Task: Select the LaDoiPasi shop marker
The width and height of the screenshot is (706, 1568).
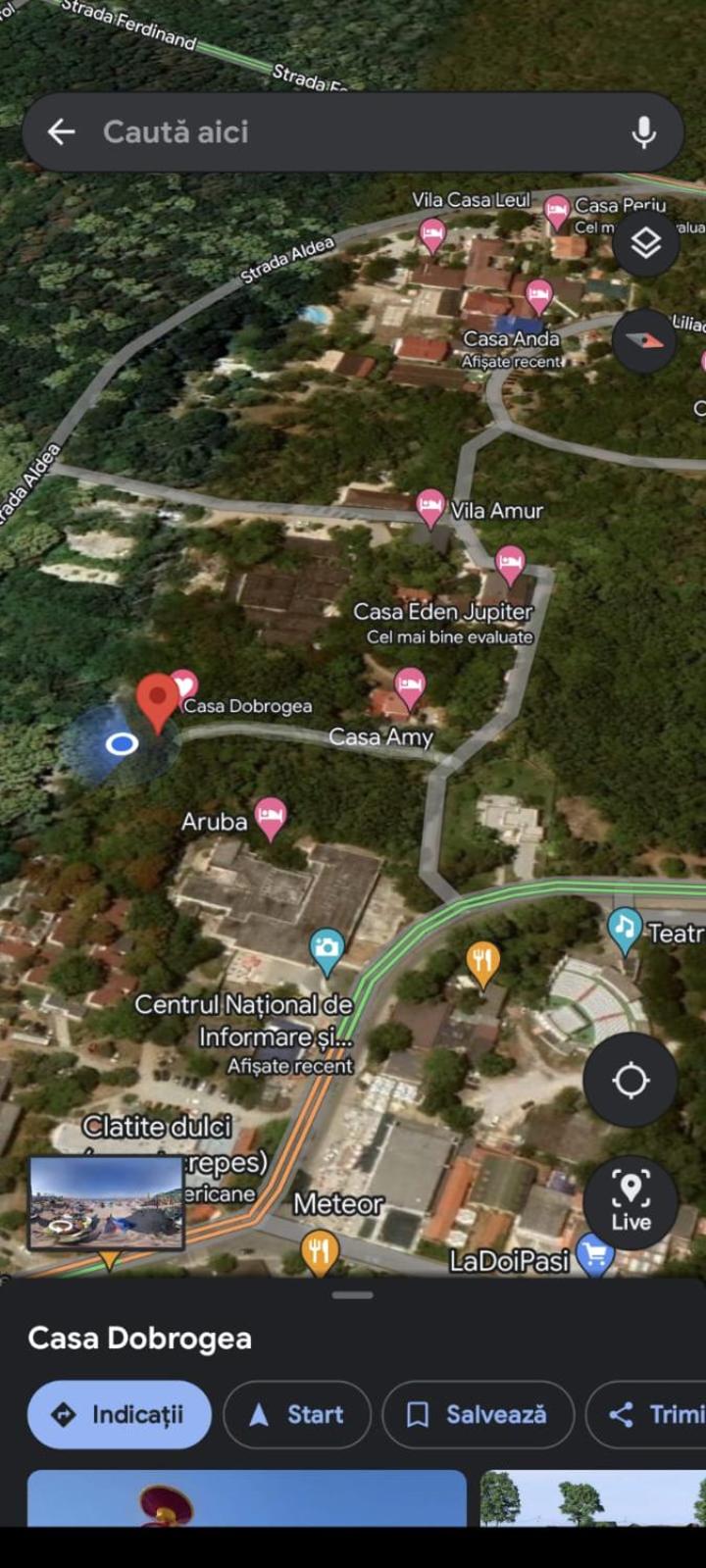Action: (x=594, y=1254)
